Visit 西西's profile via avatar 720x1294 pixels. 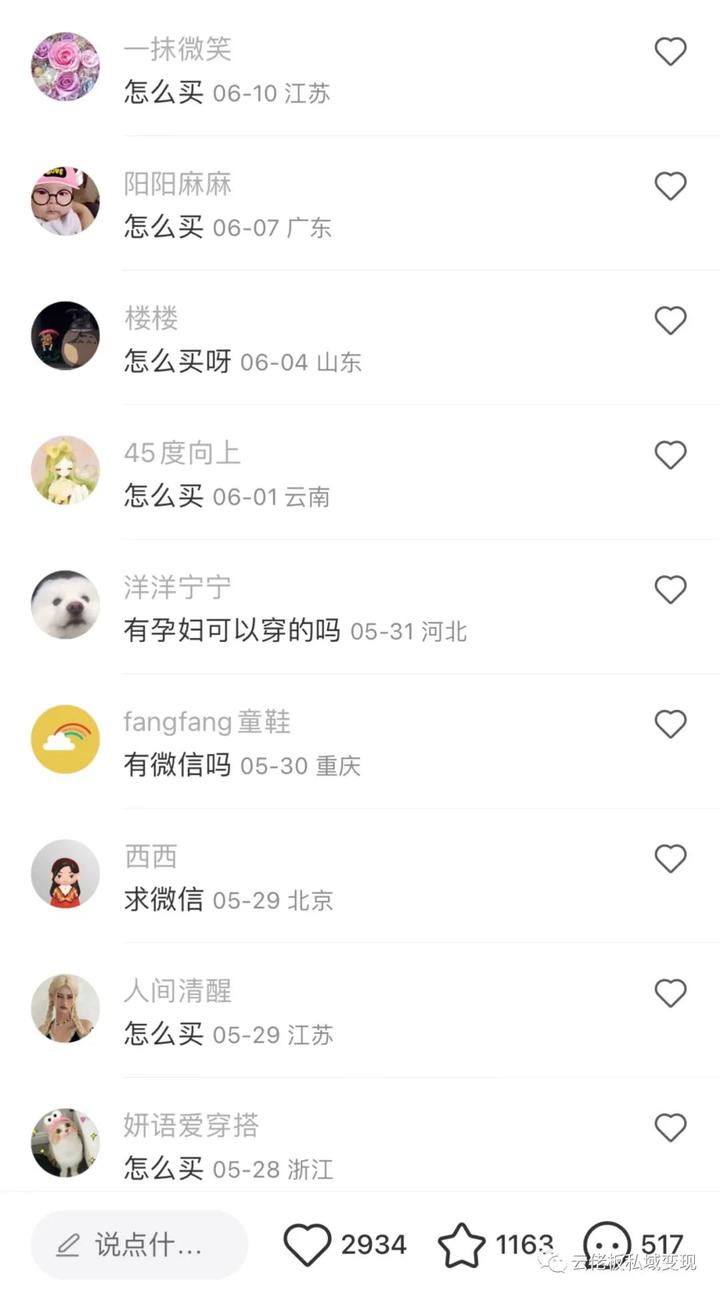coord(65,874)
